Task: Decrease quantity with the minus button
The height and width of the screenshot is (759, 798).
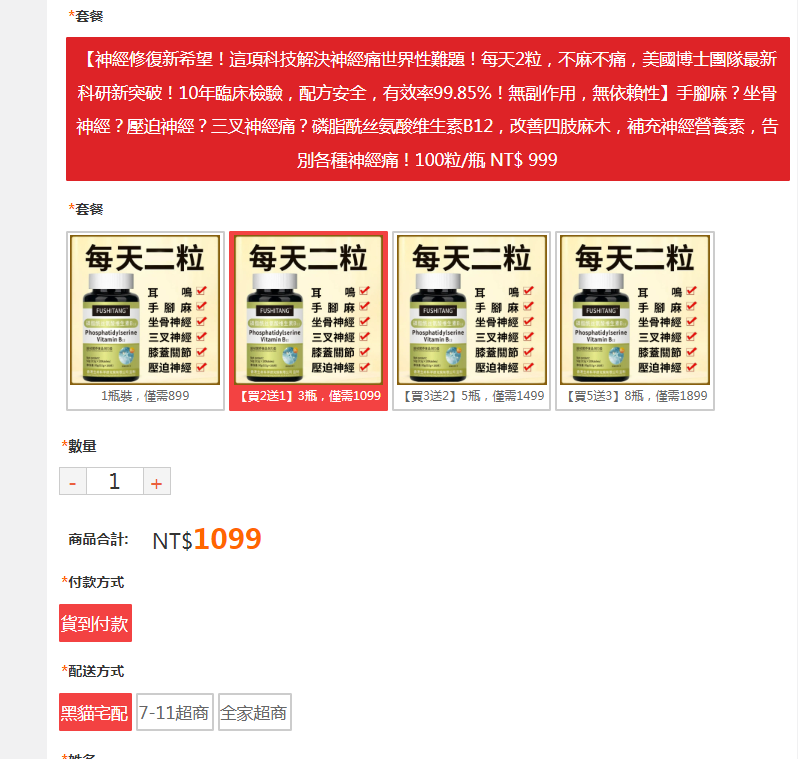Action: click(73, 482)
